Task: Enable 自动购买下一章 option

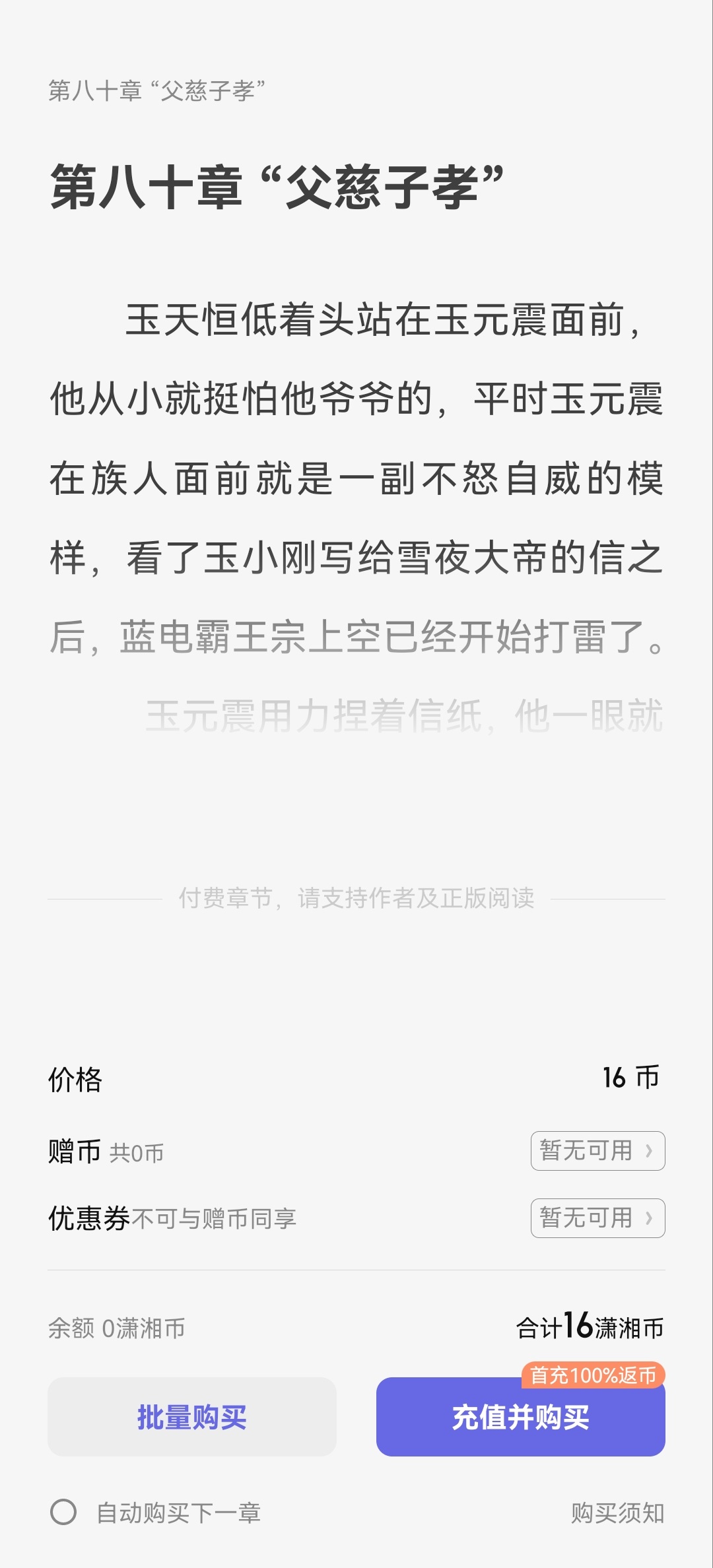Action: click(64, 1512)
